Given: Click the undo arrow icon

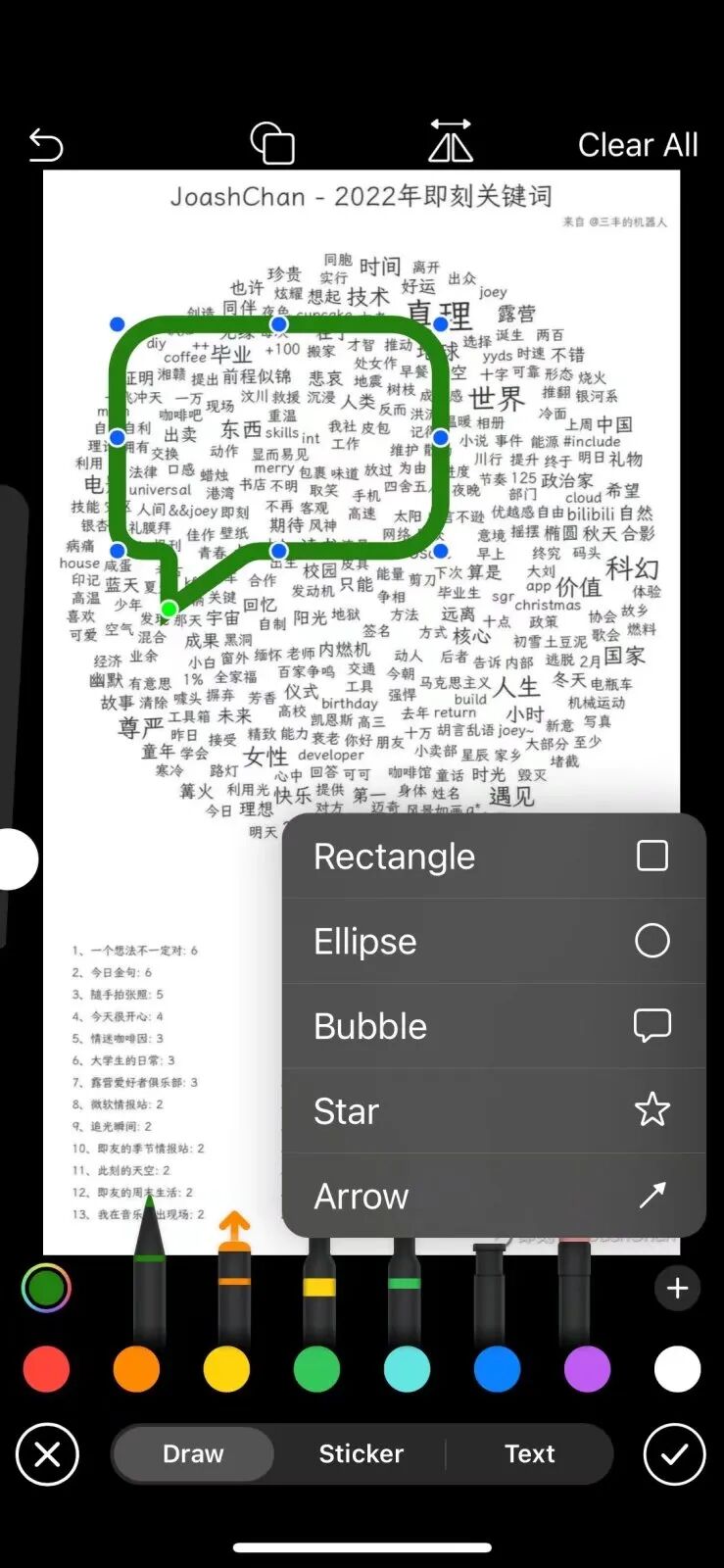Looking at the screenshot, I should 45,145.
